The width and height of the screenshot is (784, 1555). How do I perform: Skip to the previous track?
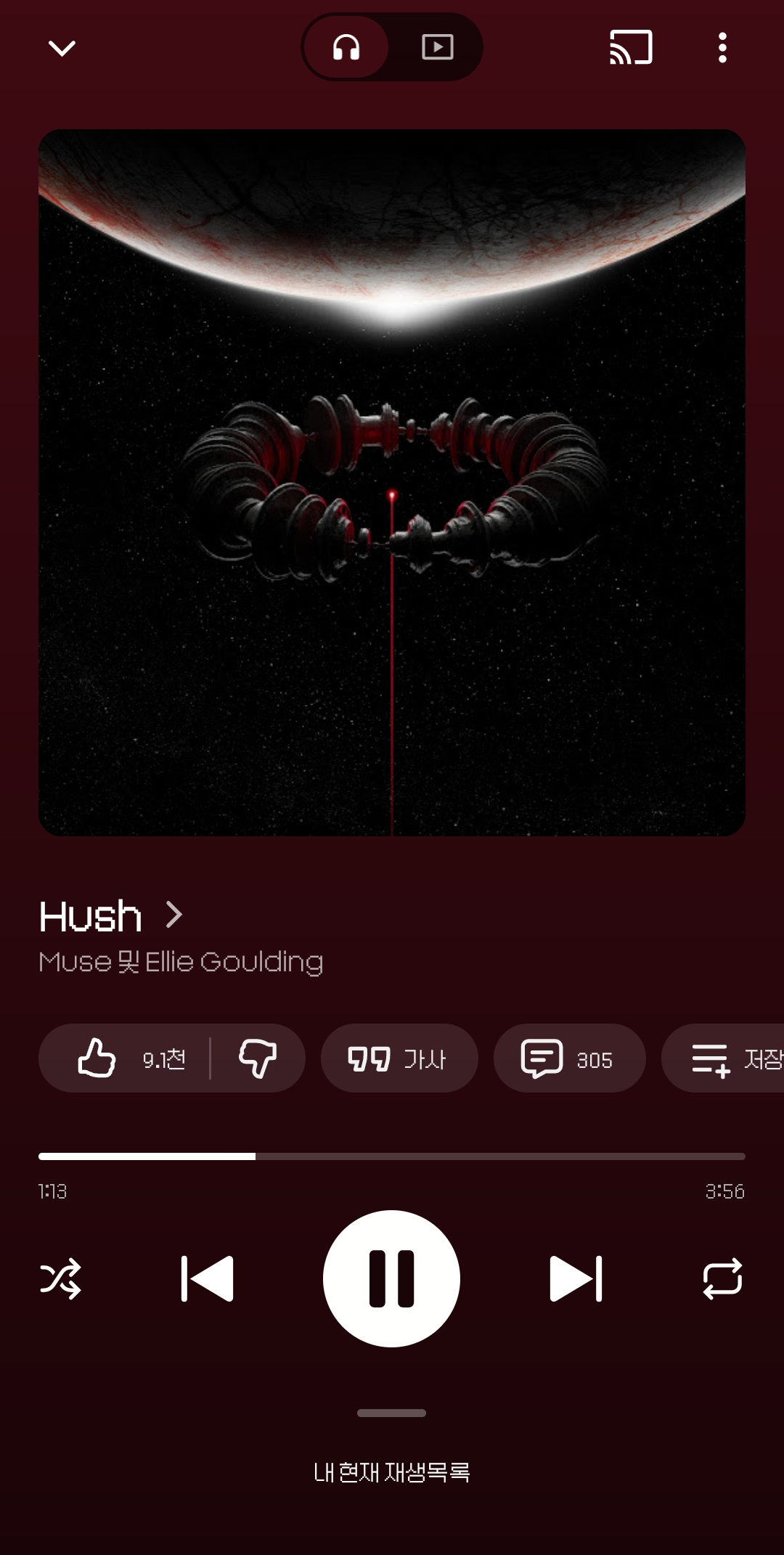[x=207, y=1278]
